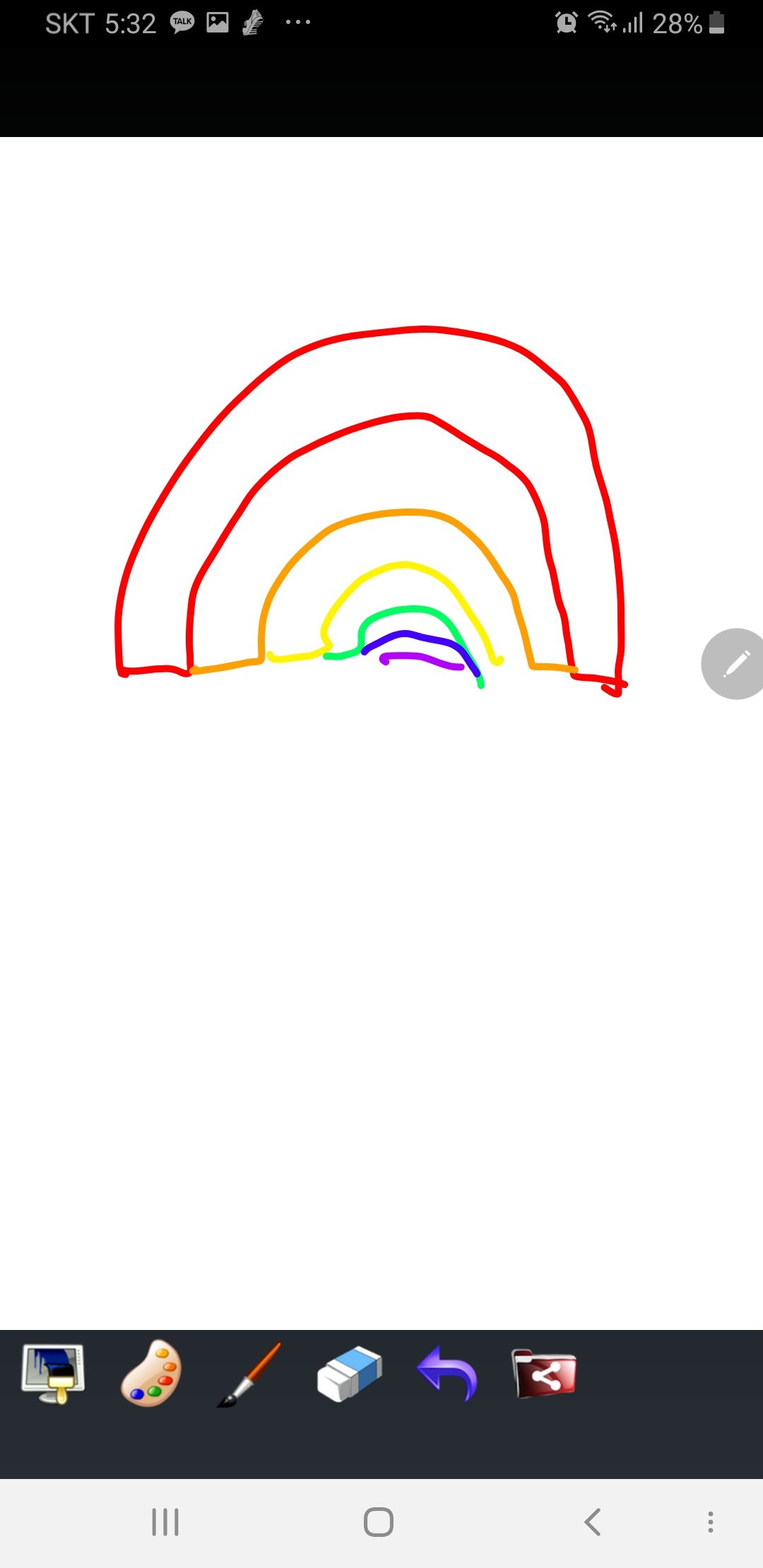Open recent apps from navigation bar
Viewport: 763px width, 1568px height.
tap(165, 1522)
